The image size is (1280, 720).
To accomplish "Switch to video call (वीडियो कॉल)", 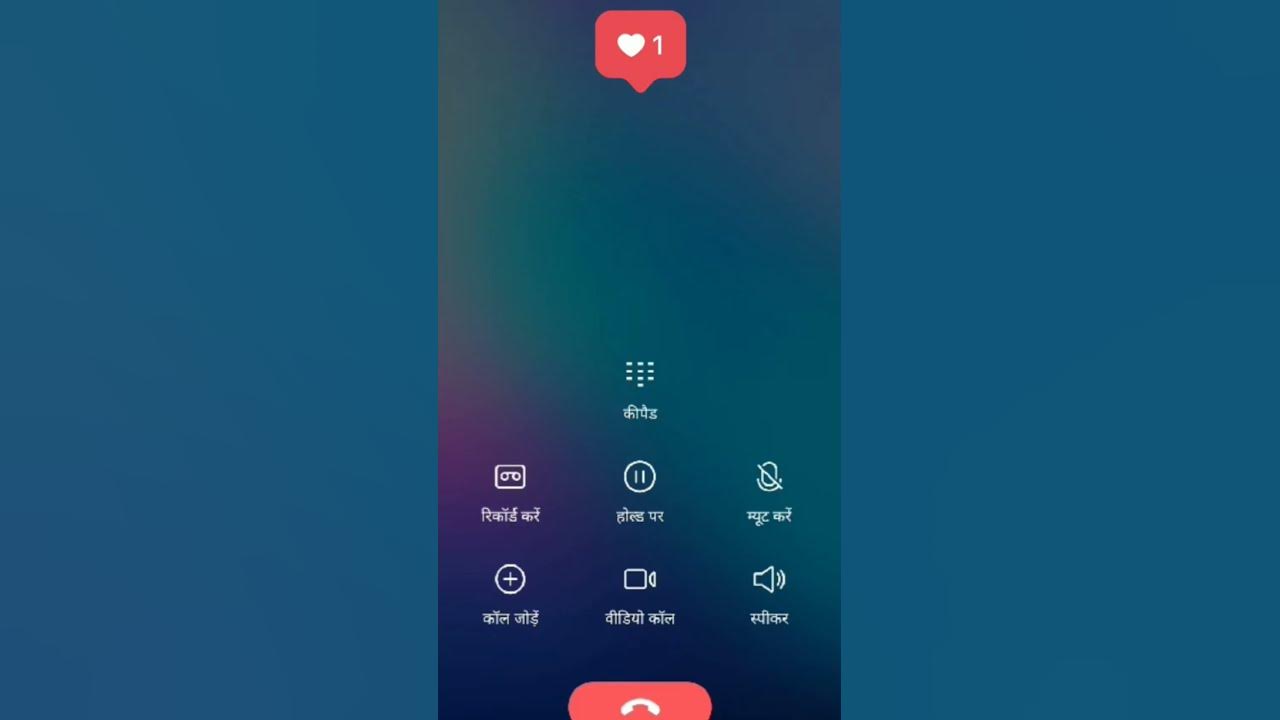I will (640, 580).
